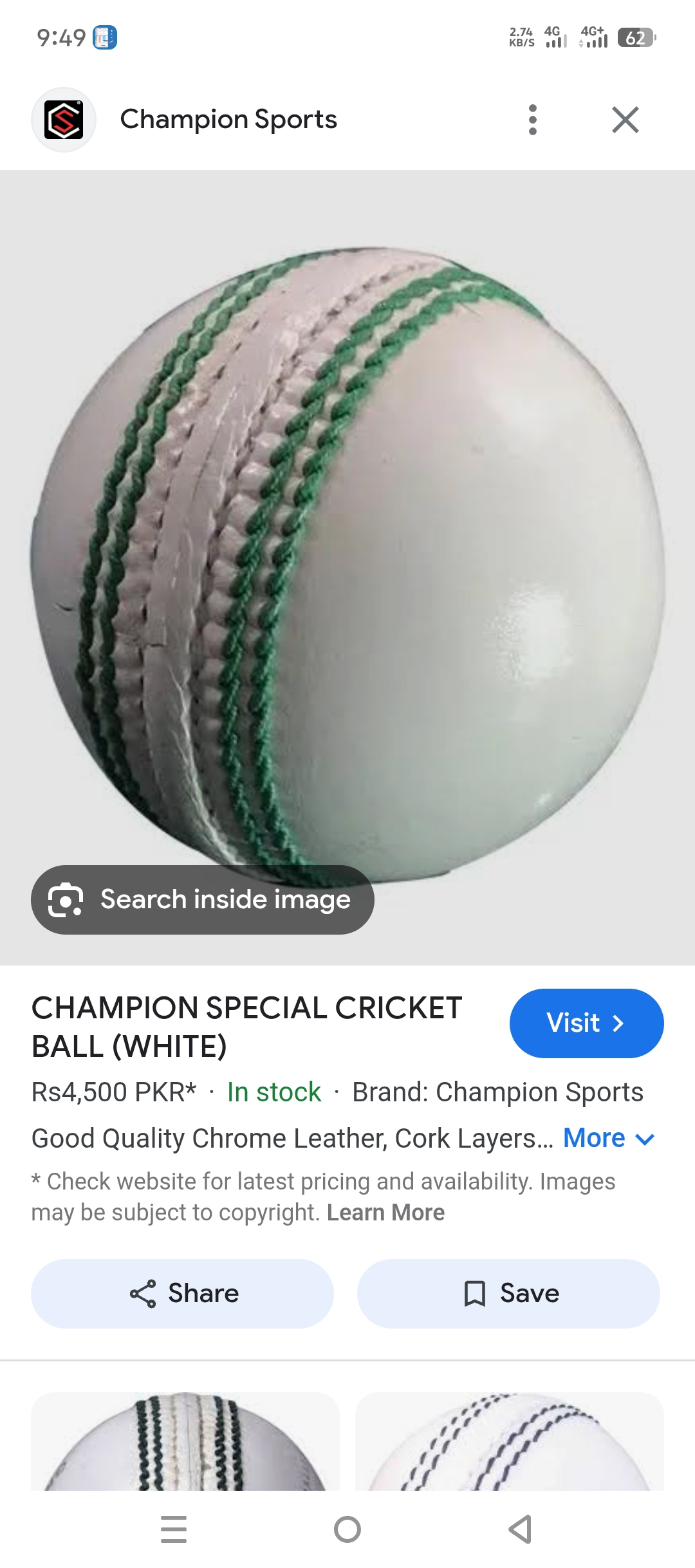Viewport: 695px width, 1568px height.
Task: Close the image viewer
Action: pyautogui.click(x=625, y=120)
